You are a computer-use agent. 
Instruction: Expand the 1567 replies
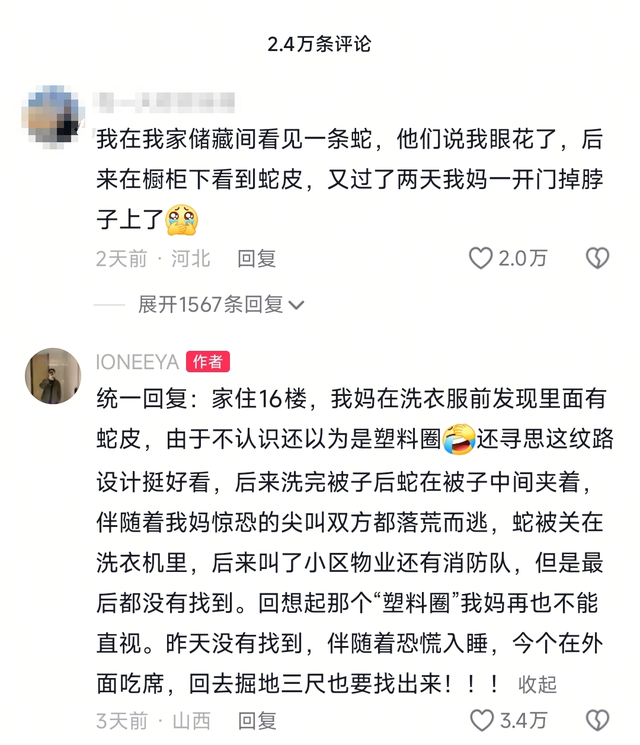[220, 304]
